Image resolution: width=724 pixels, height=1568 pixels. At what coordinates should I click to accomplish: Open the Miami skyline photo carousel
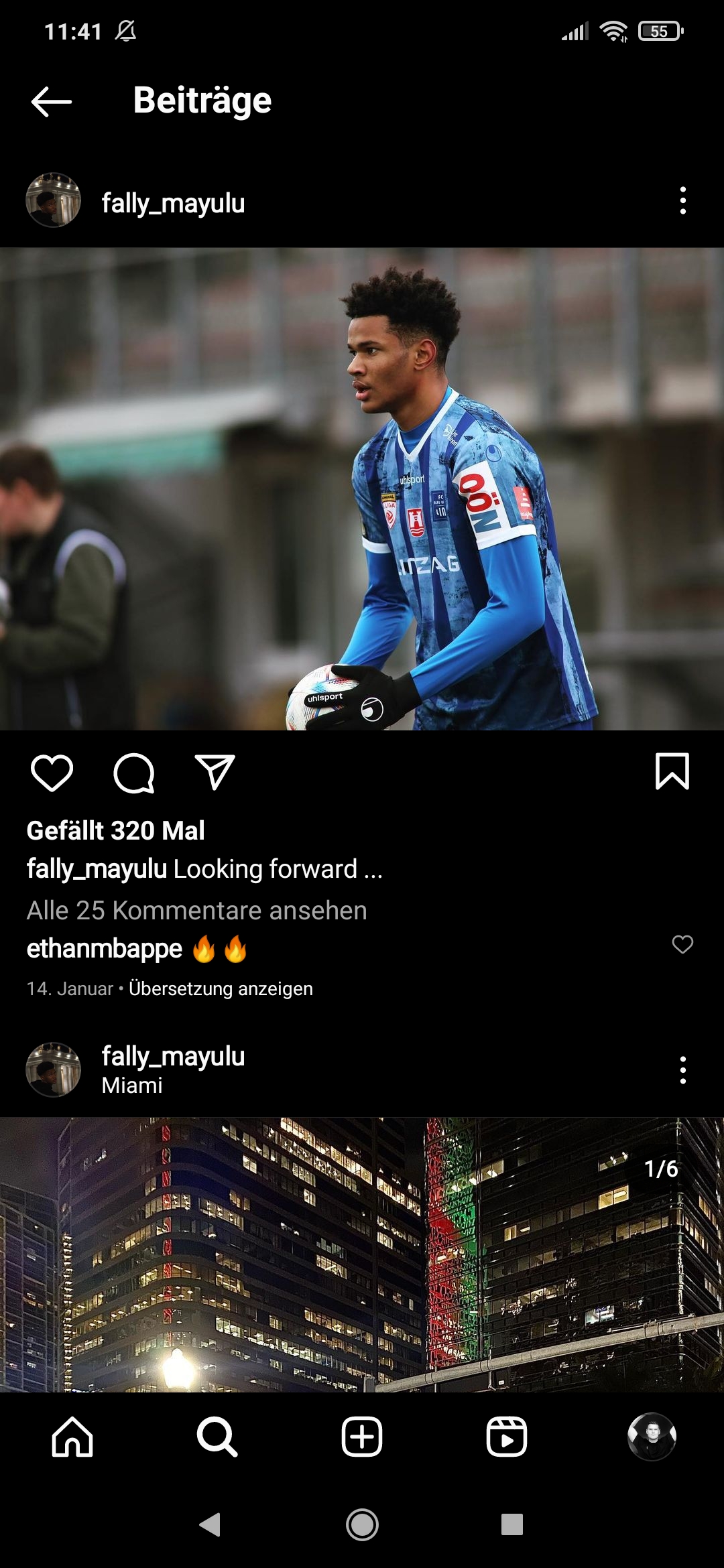362,1254
